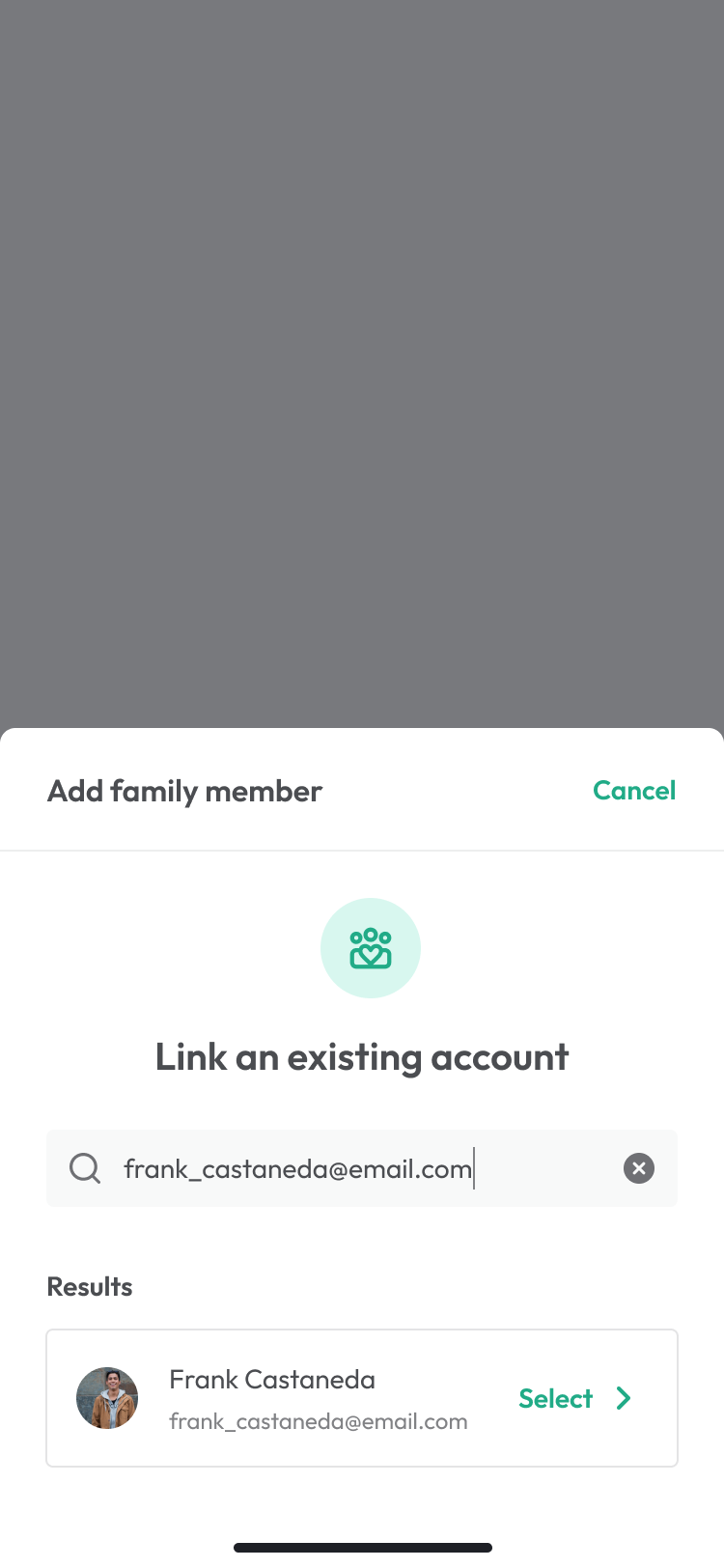Cancel adding a family member
The image size is (724, 1568).
click(633, 790)
